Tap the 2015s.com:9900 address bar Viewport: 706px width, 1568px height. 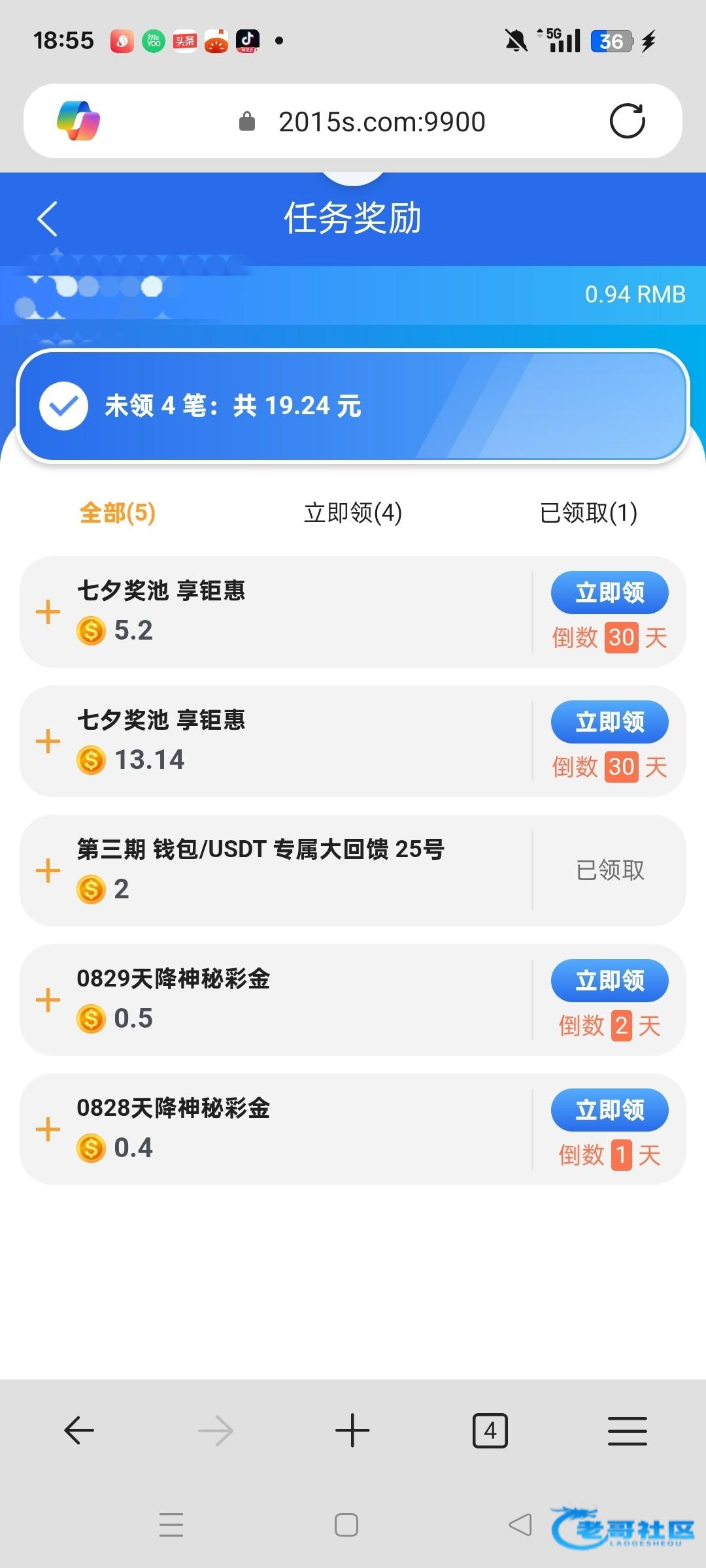tap(382, 122)
